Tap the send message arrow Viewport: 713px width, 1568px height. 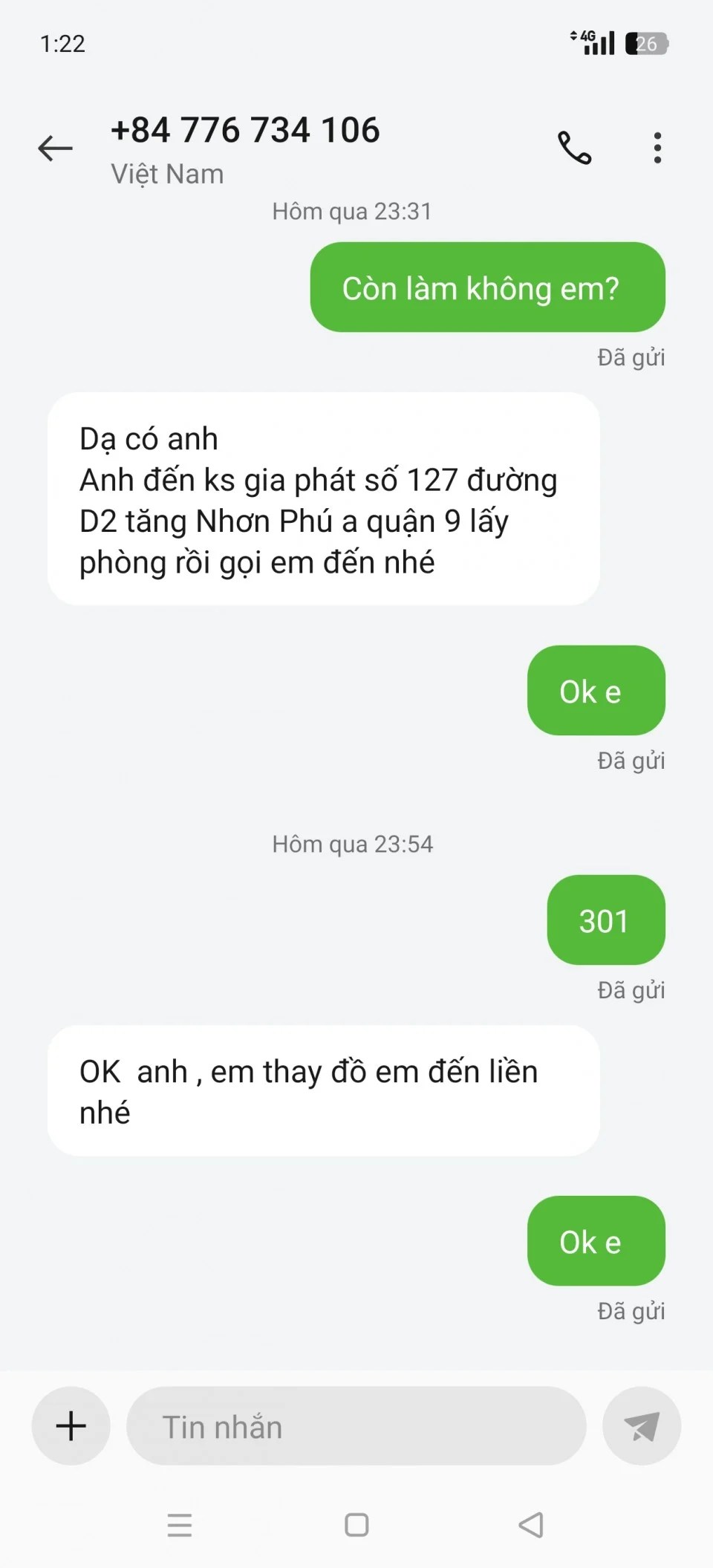(x=641, y=1426)
